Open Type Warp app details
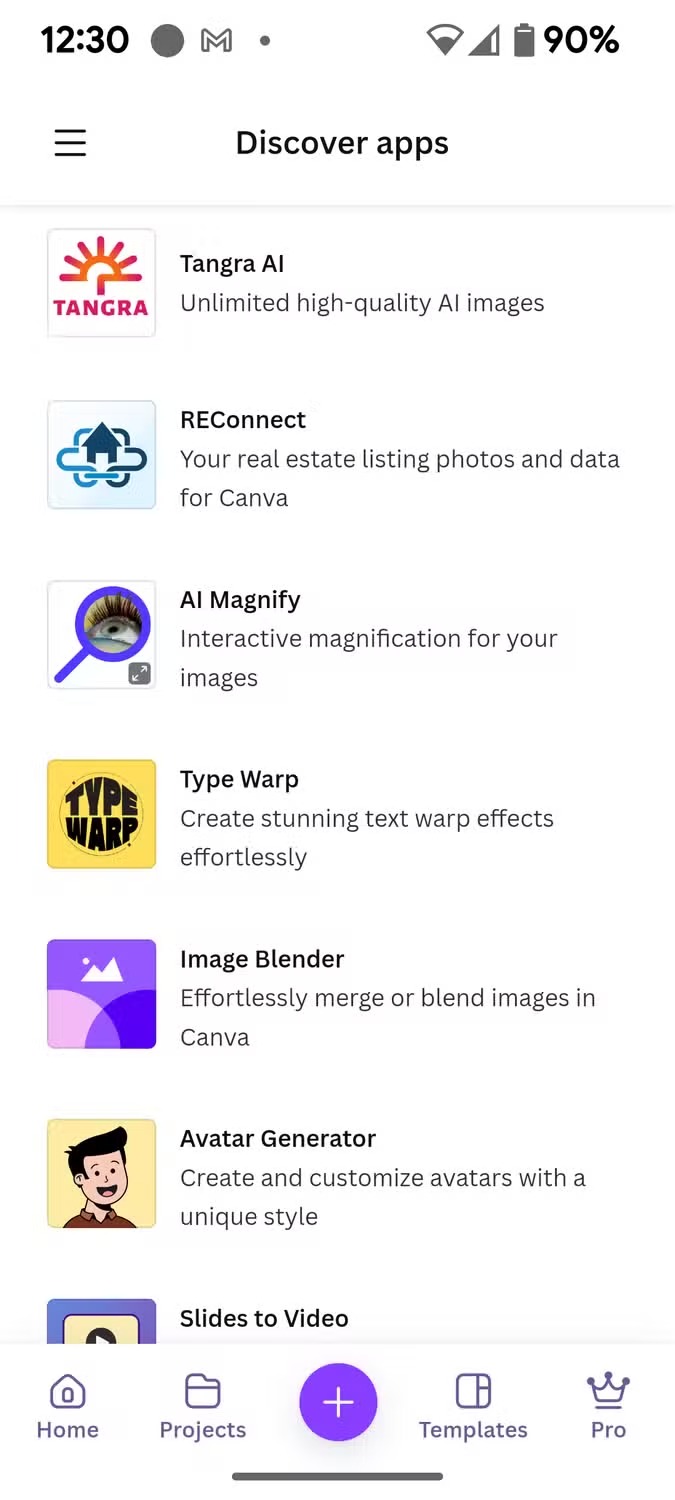 coord(337,814)
